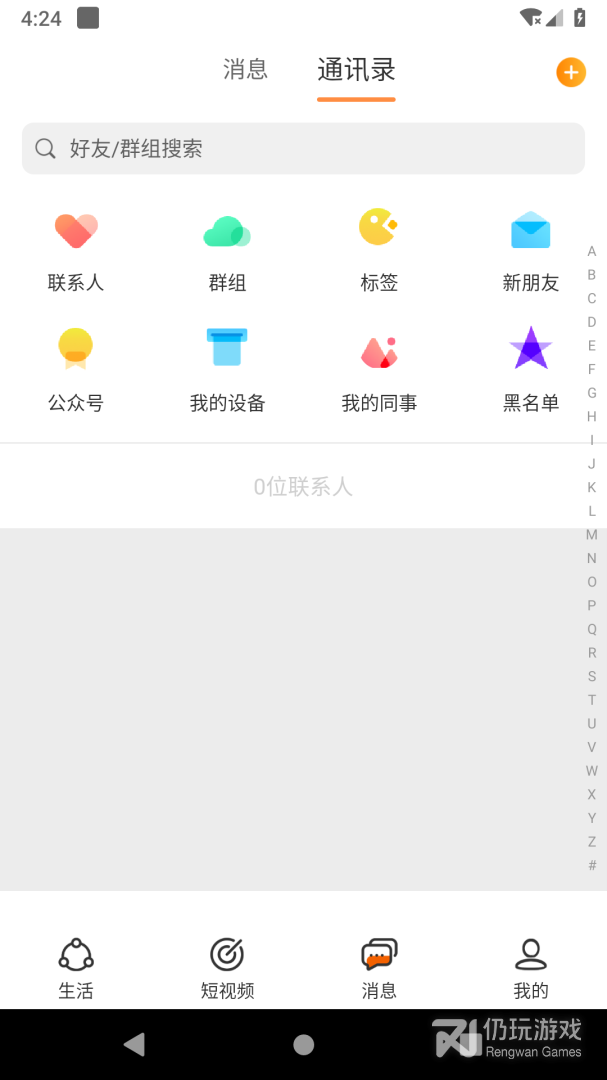The image size is (607, 1080).
Task: Go to the 我的 profile tab
Action: 530,968
